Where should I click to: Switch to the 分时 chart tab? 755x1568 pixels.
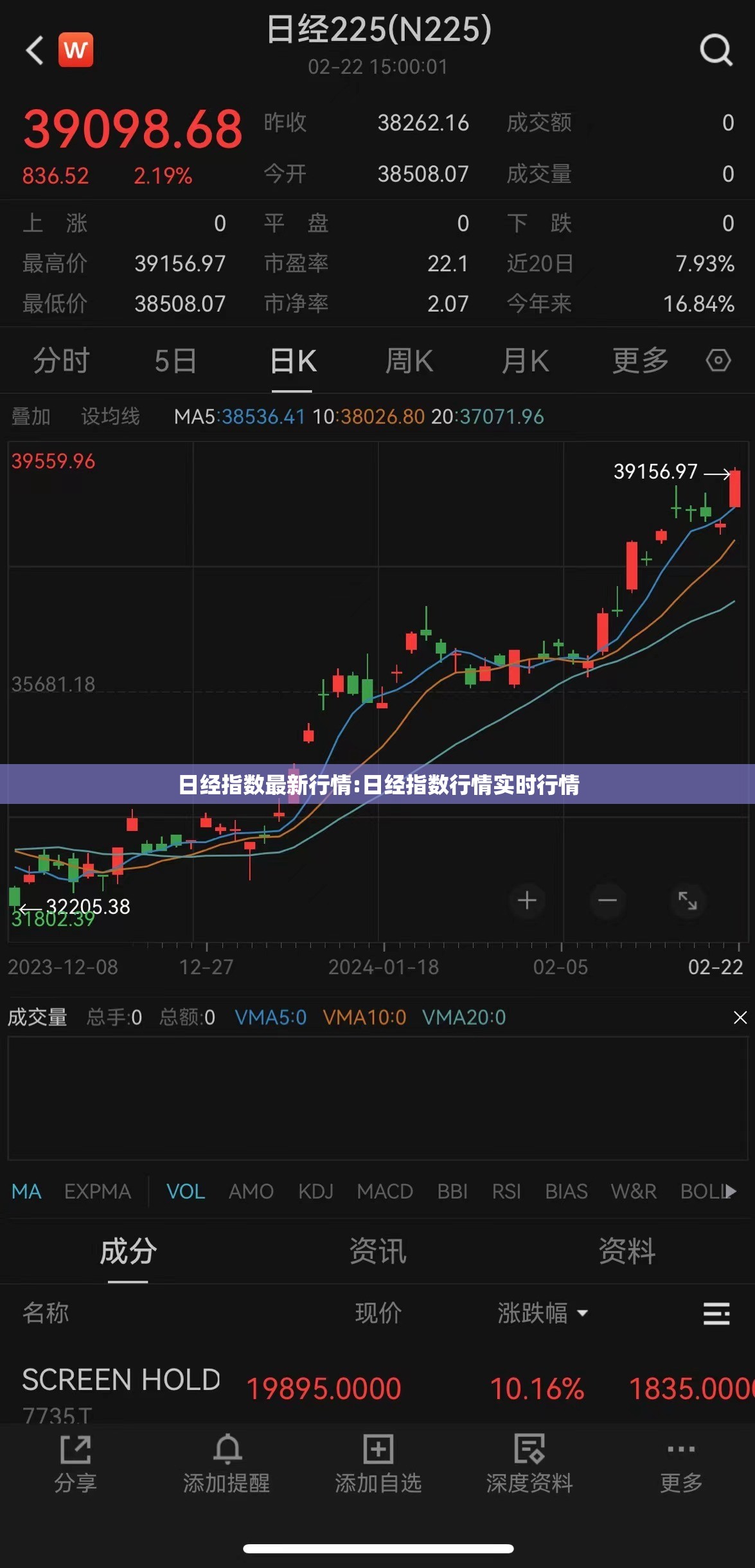(x=62, y=361)
